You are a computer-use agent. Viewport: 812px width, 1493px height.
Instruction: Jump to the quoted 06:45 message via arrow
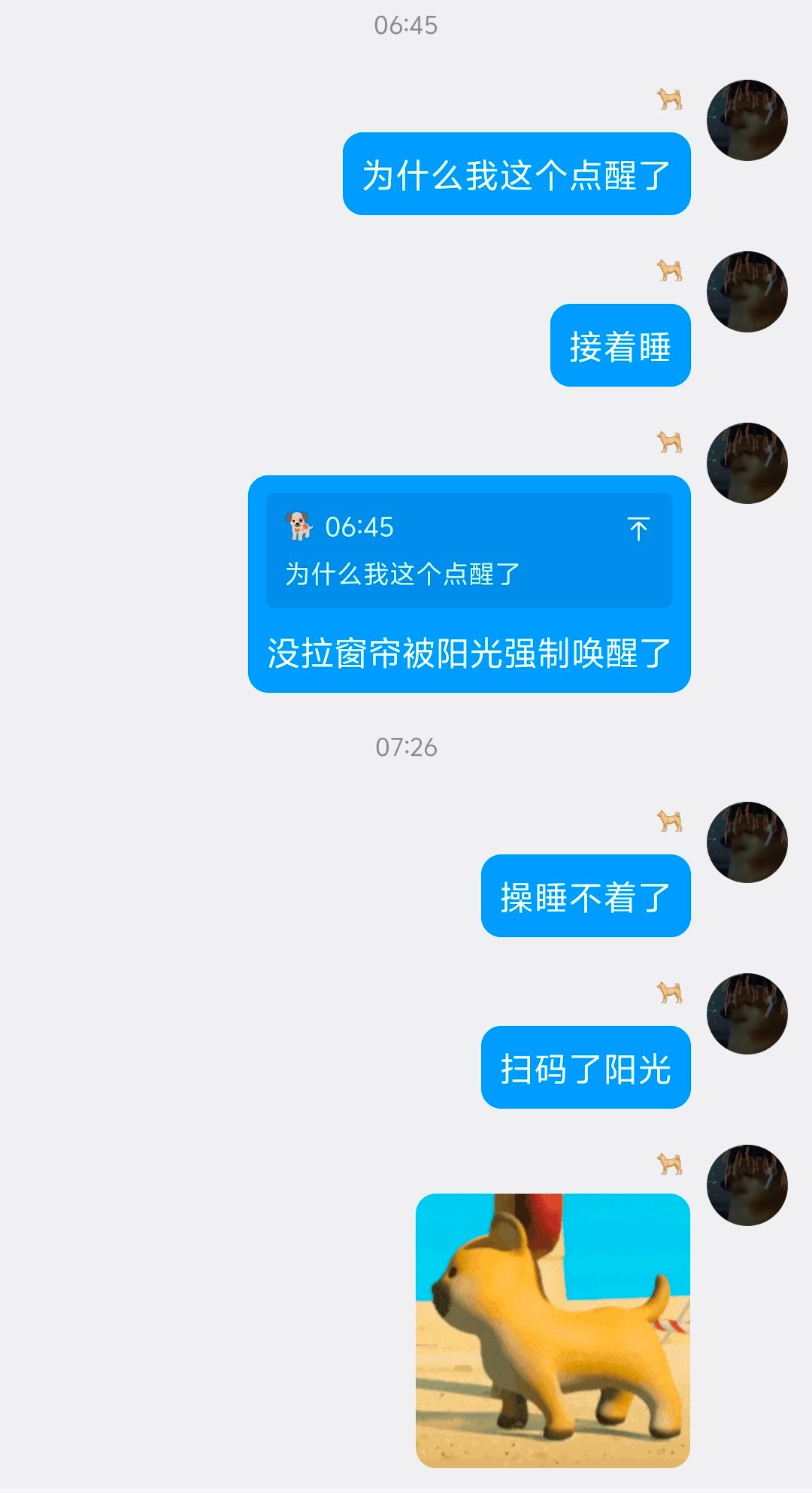click(638, 529)
